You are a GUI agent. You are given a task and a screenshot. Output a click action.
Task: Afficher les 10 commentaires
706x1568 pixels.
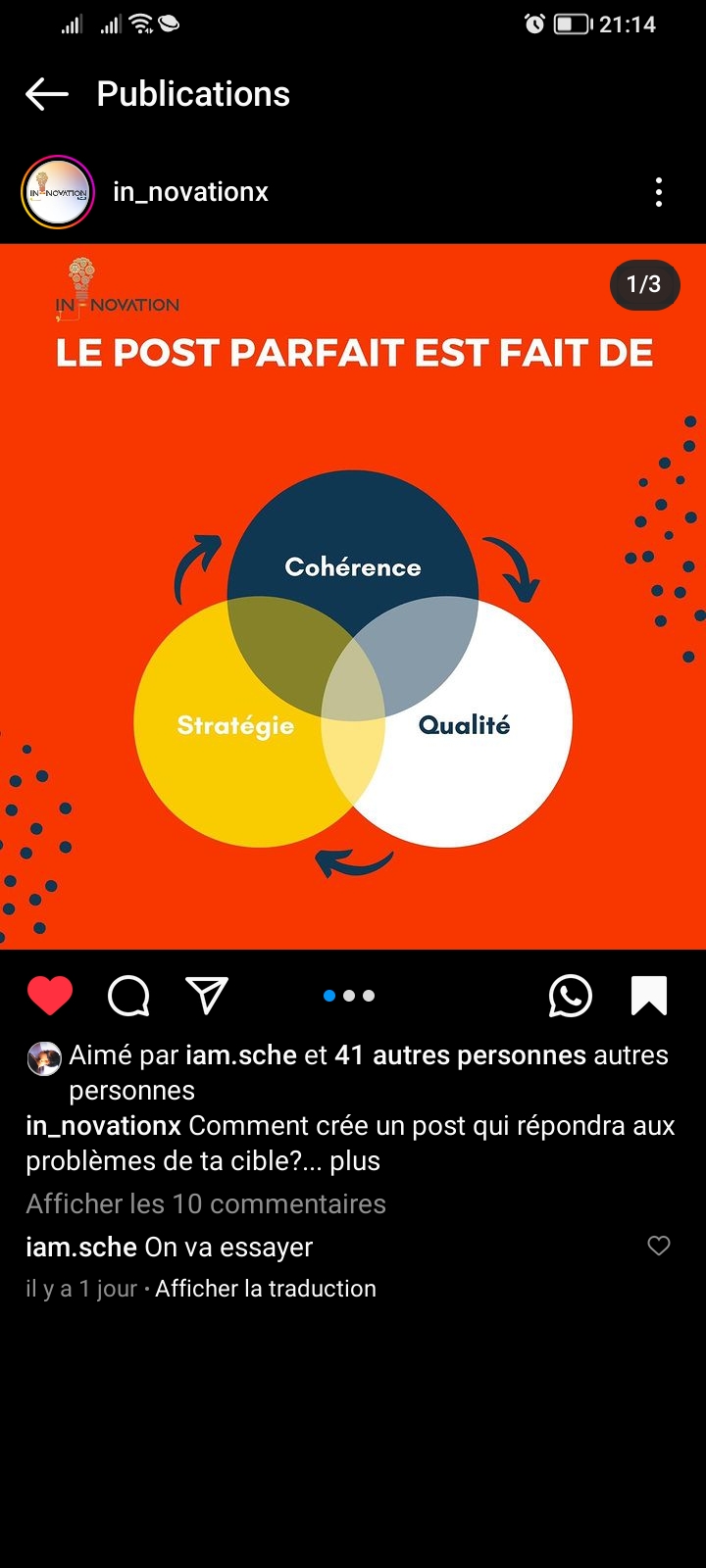(206, 1203)
